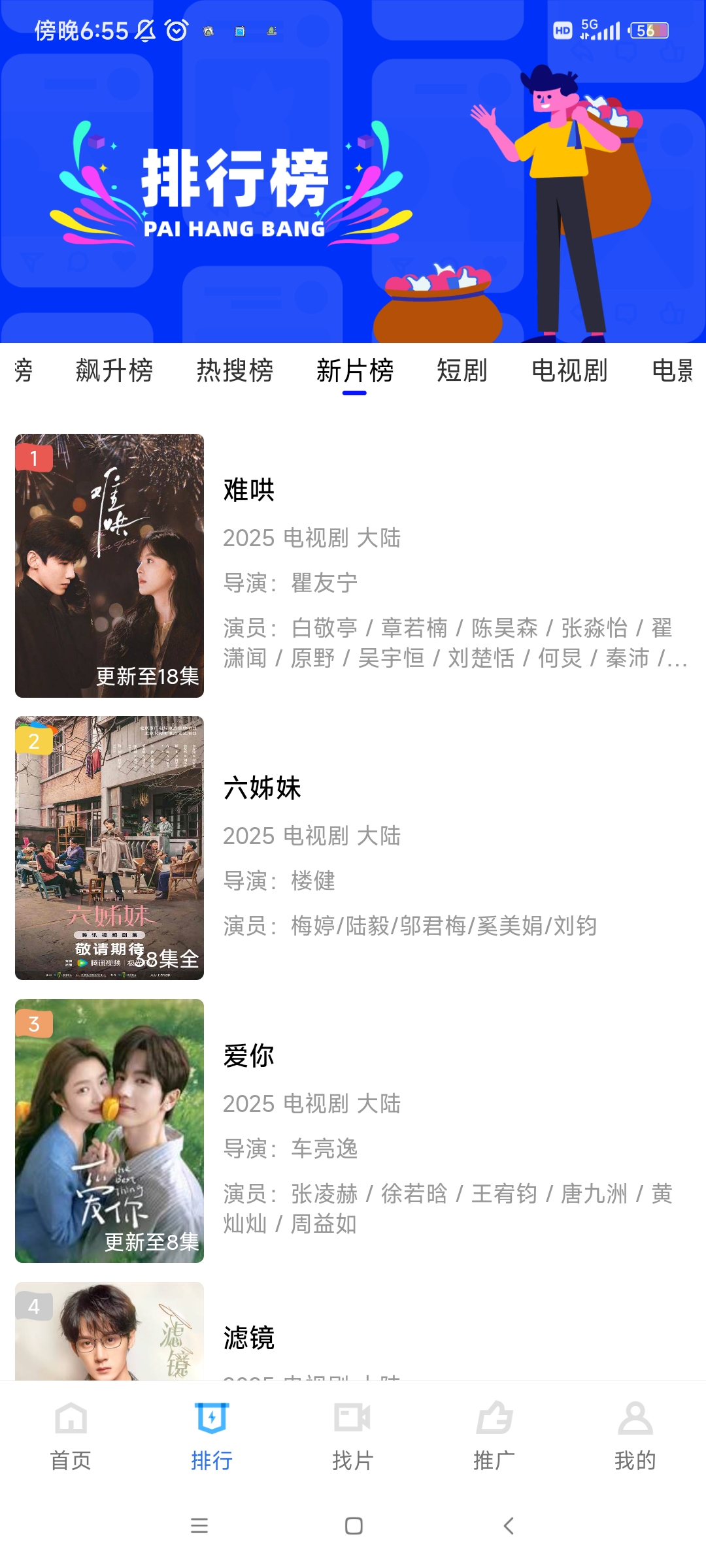Switch to the 电视剧 tab

(569, 370)
